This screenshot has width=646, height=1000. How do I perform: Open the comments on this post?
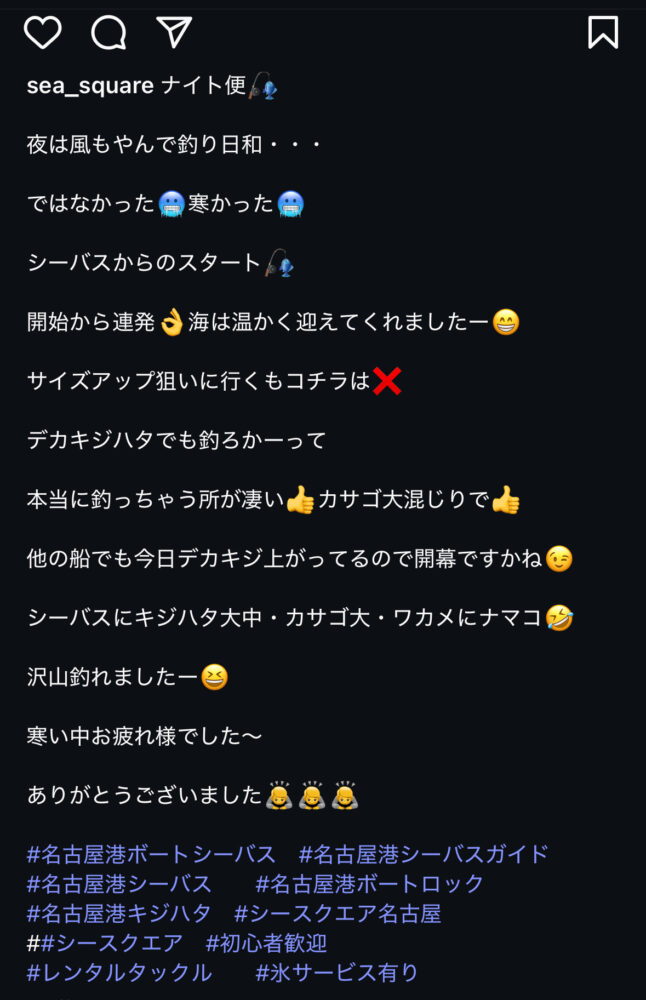(x=108, y=32)
